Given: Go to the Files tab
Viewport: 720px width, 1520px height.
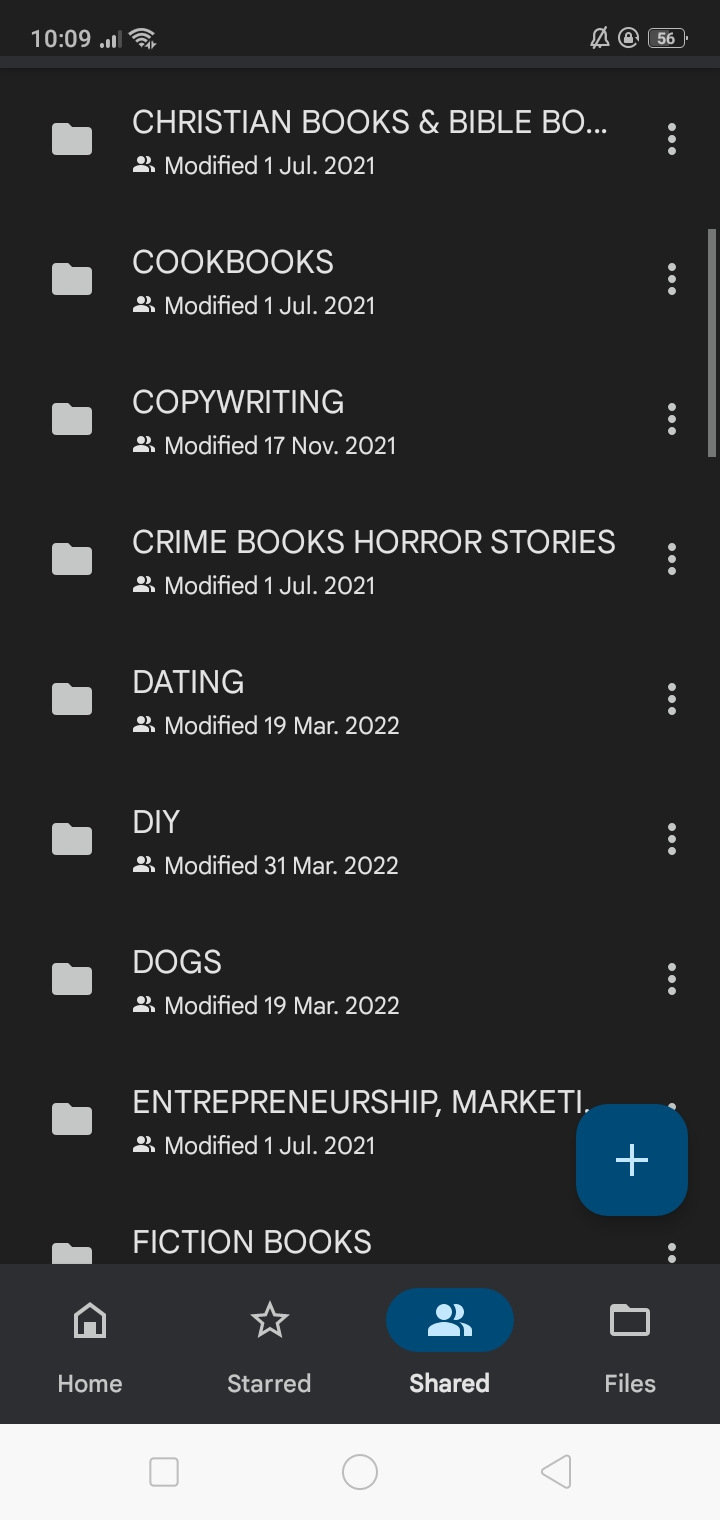Looking at the screenshot, I should pyautogui.click(x=630, y=1345).
